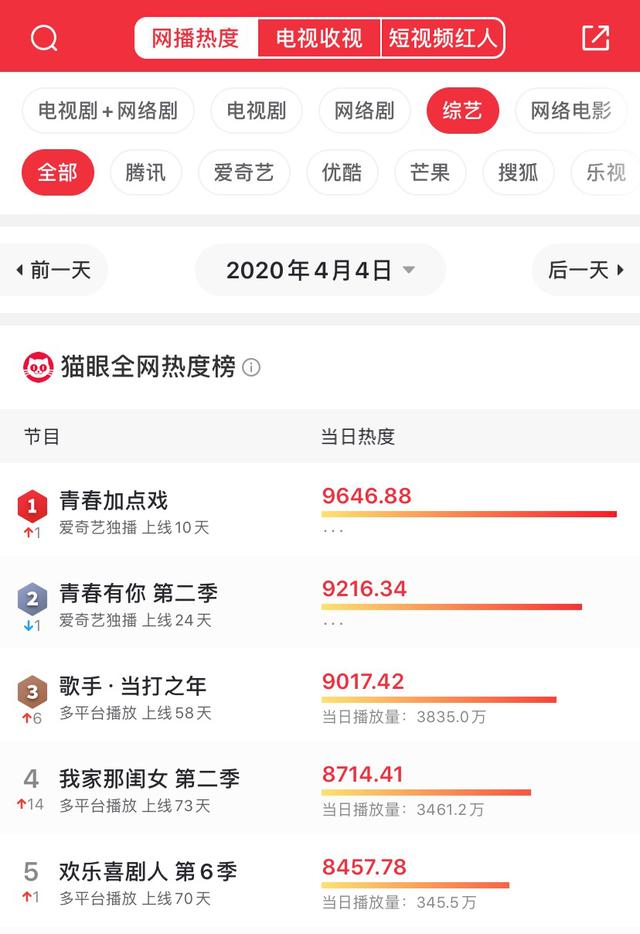Open the 青春加点戏 show details
Screen dimensions: 640x934
pyautogui.click(x=114, y=501)
